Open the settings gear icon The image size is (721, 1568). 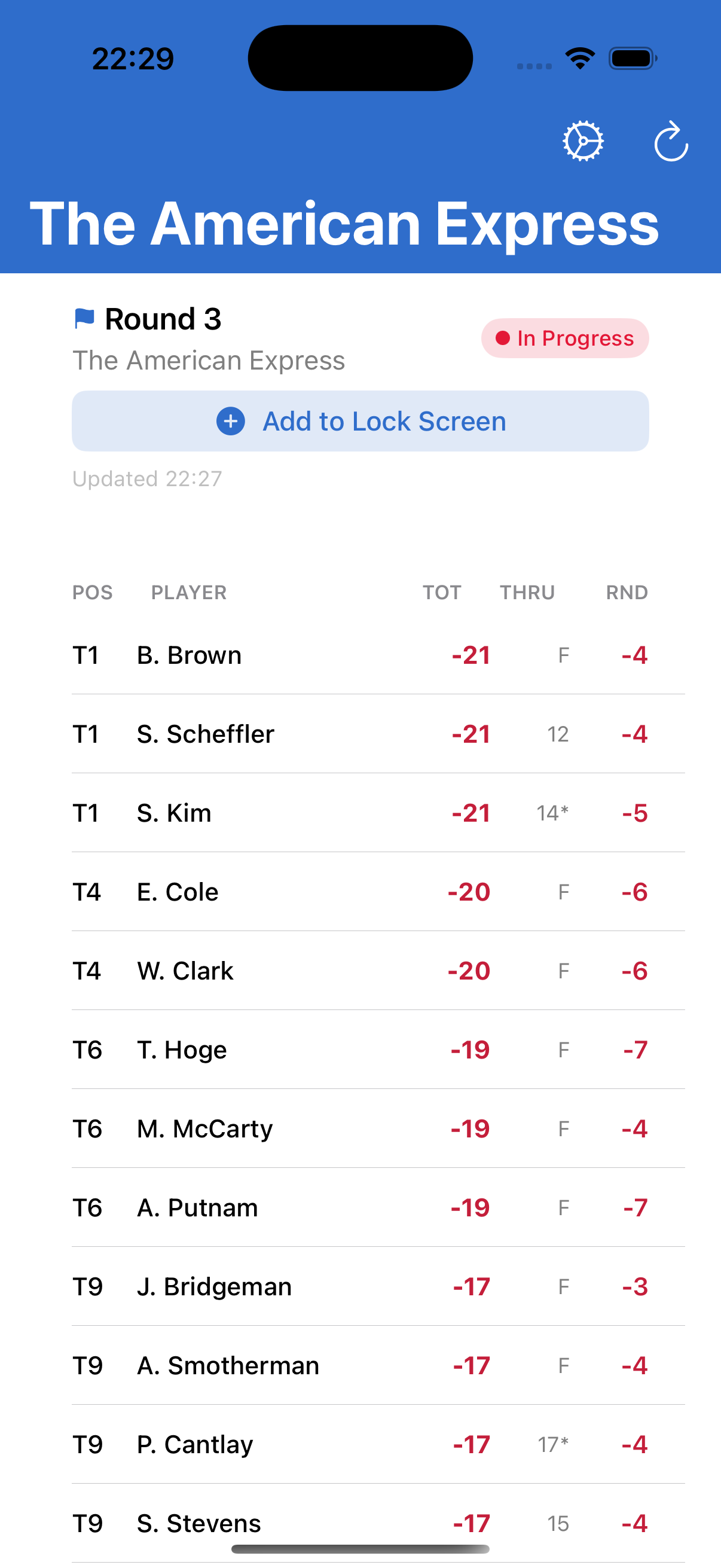583,140
